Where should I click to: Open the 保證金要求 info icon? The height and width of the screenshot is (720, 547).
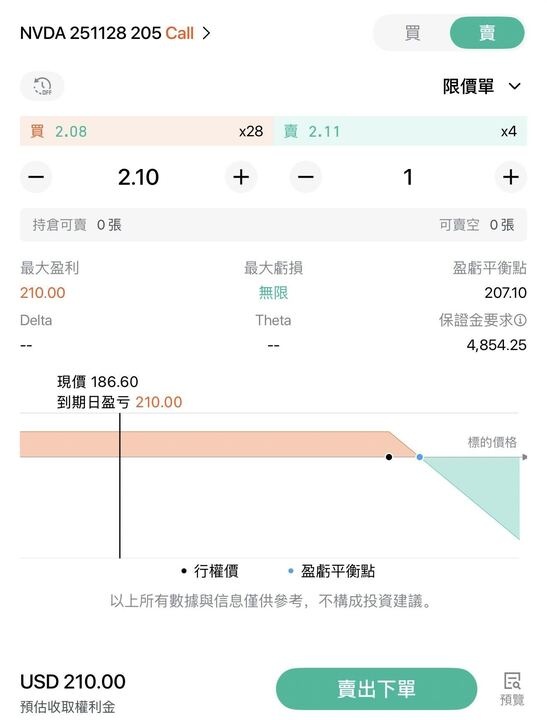coord(520,320)
